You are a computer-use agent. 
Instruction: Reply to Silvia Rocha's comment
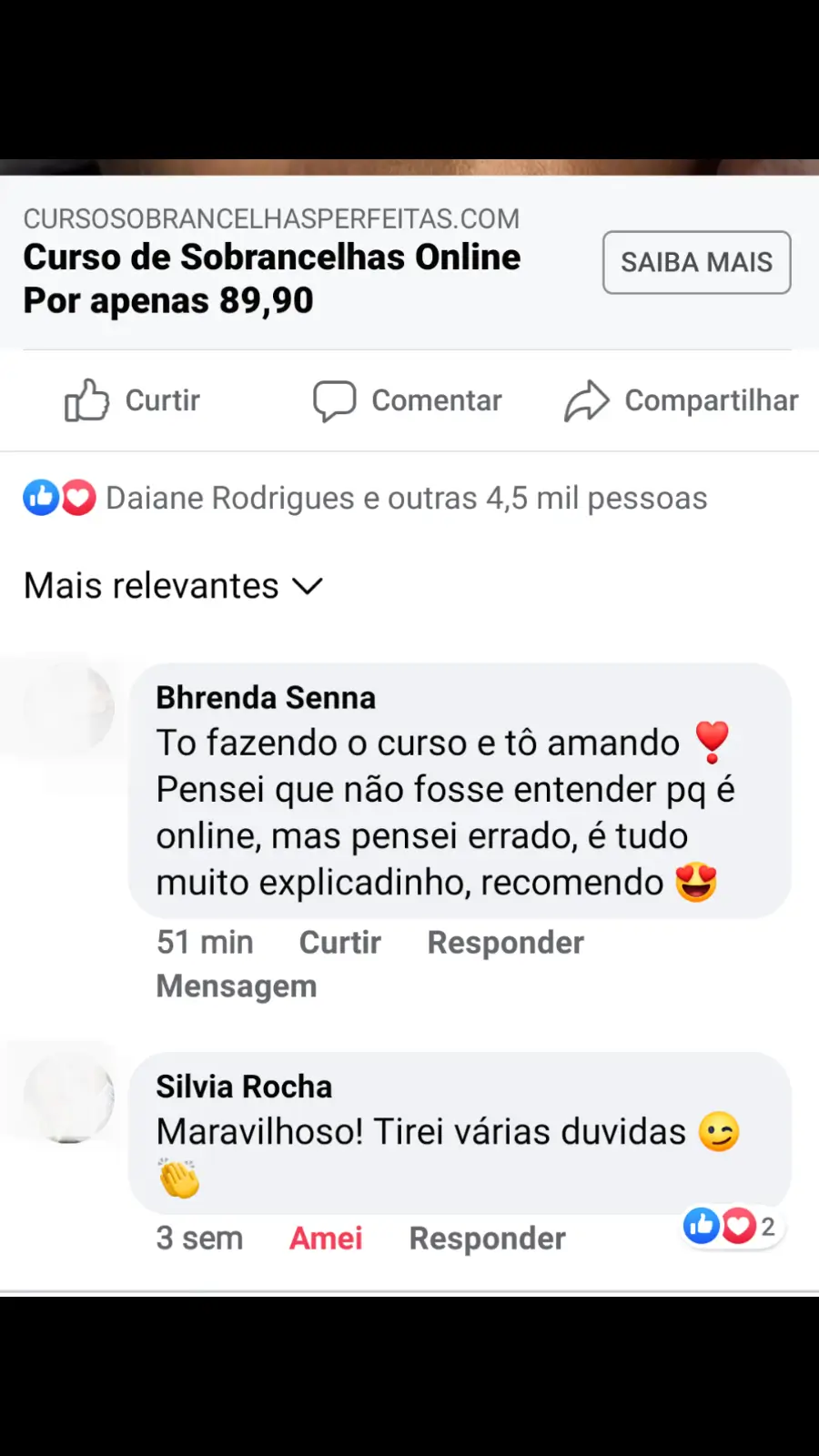coord(487,1239)
